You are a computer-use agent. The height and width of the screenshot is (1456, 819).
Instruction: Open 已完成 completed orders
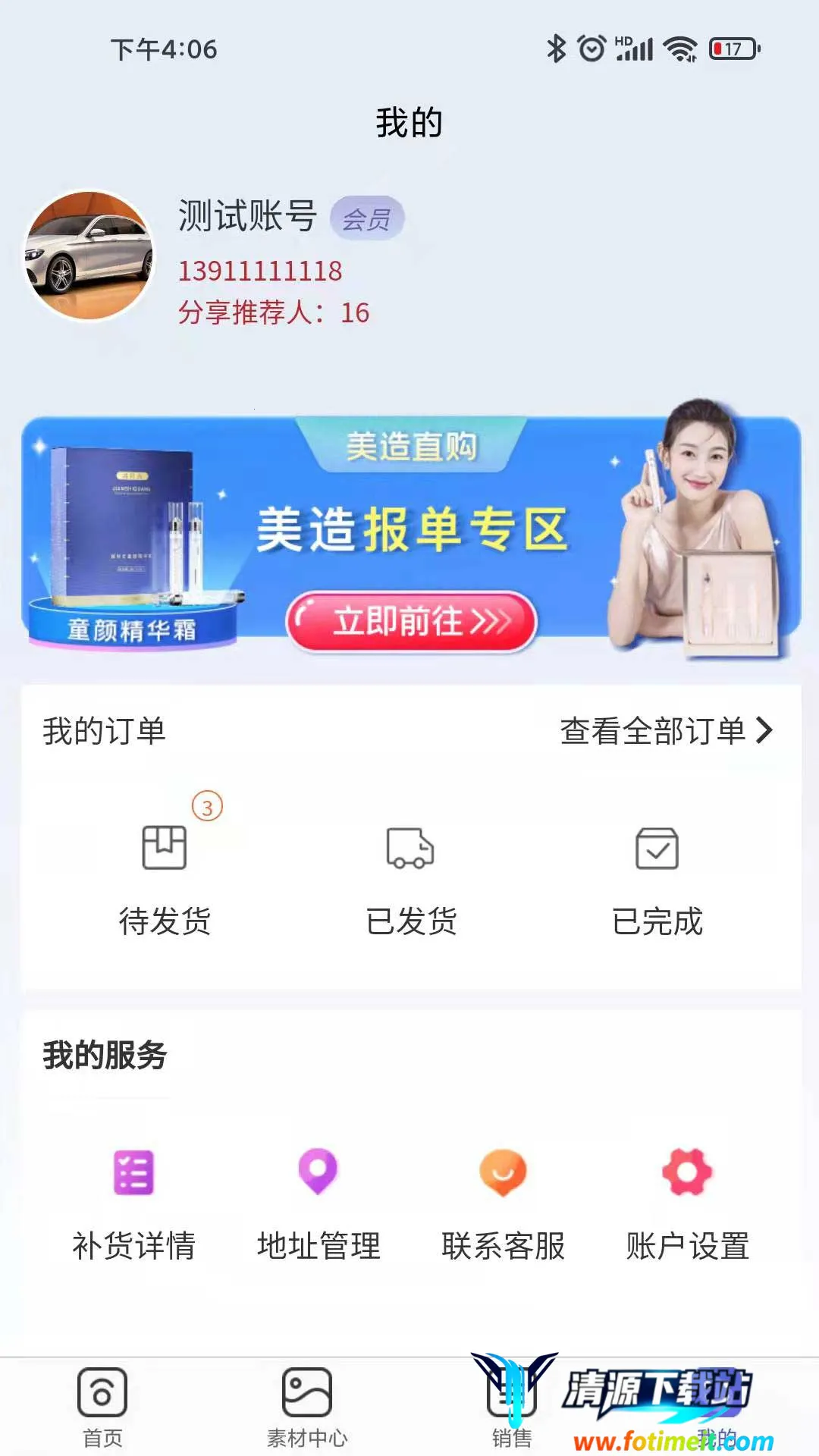[x=657, y=880]
